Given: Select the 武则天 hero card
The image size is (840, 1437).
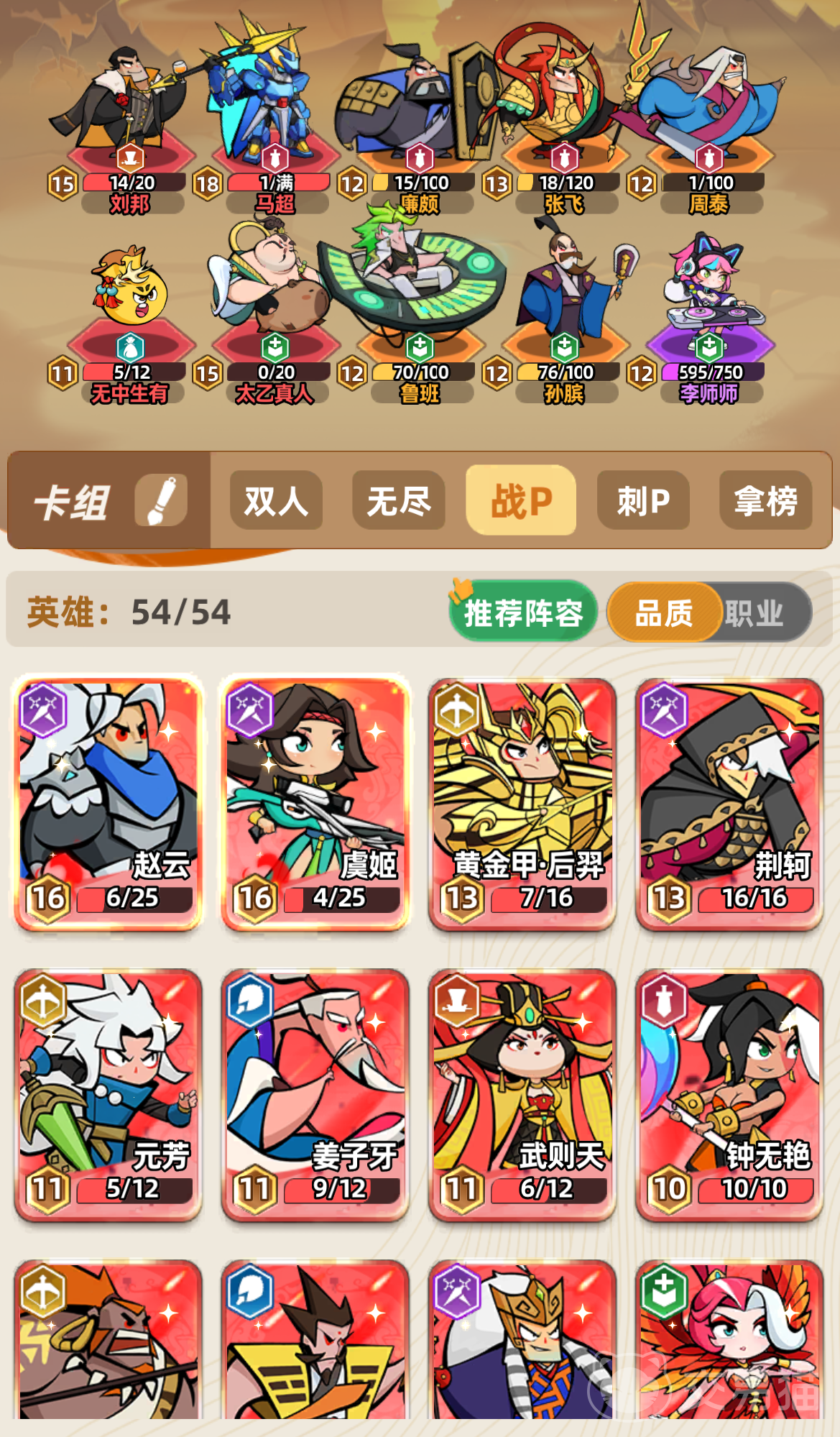Looking at the screenshot, I should (x=522, y=1094).
